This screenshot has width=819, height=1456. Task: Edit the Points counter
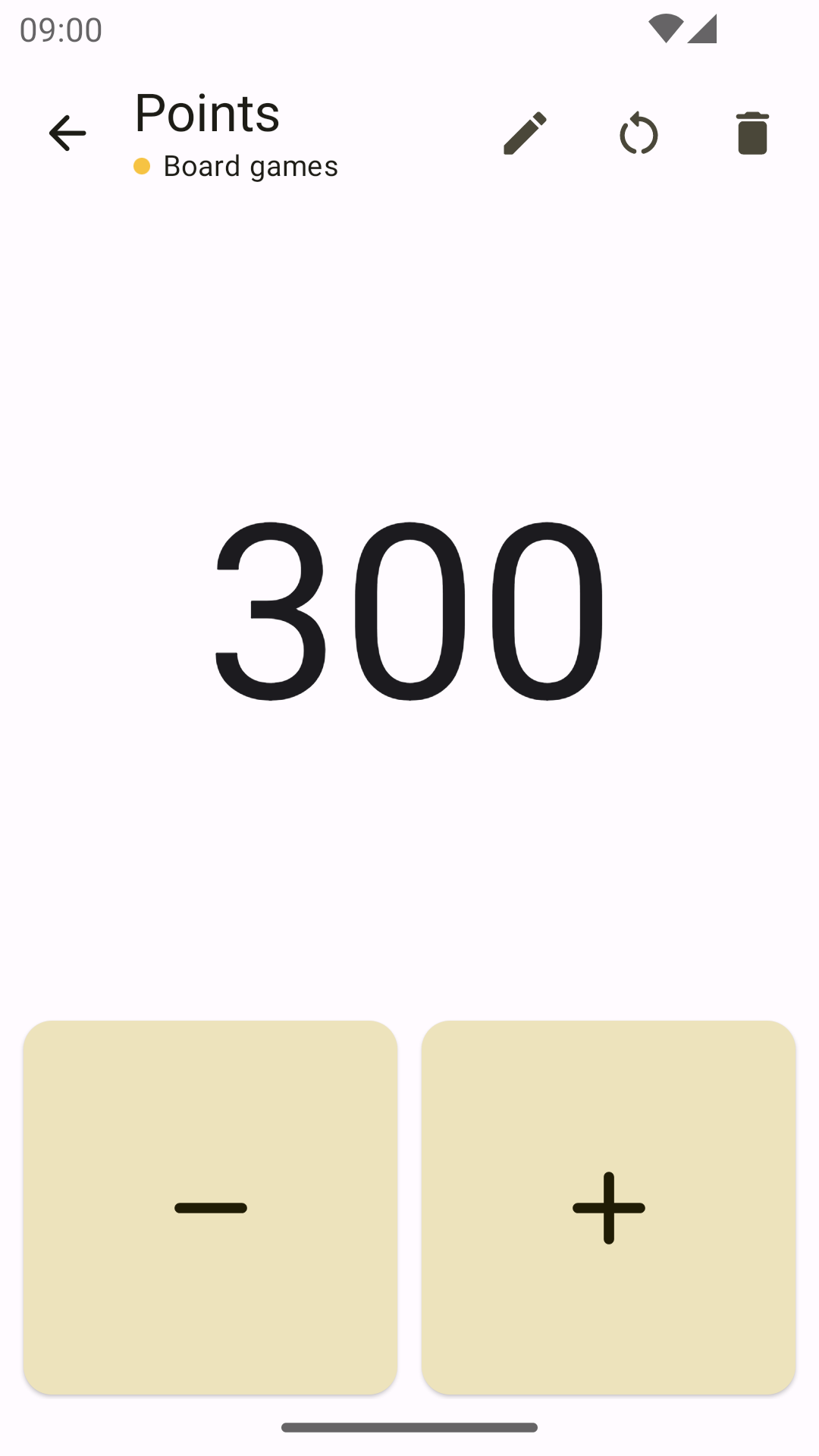(x=525, y=133)
